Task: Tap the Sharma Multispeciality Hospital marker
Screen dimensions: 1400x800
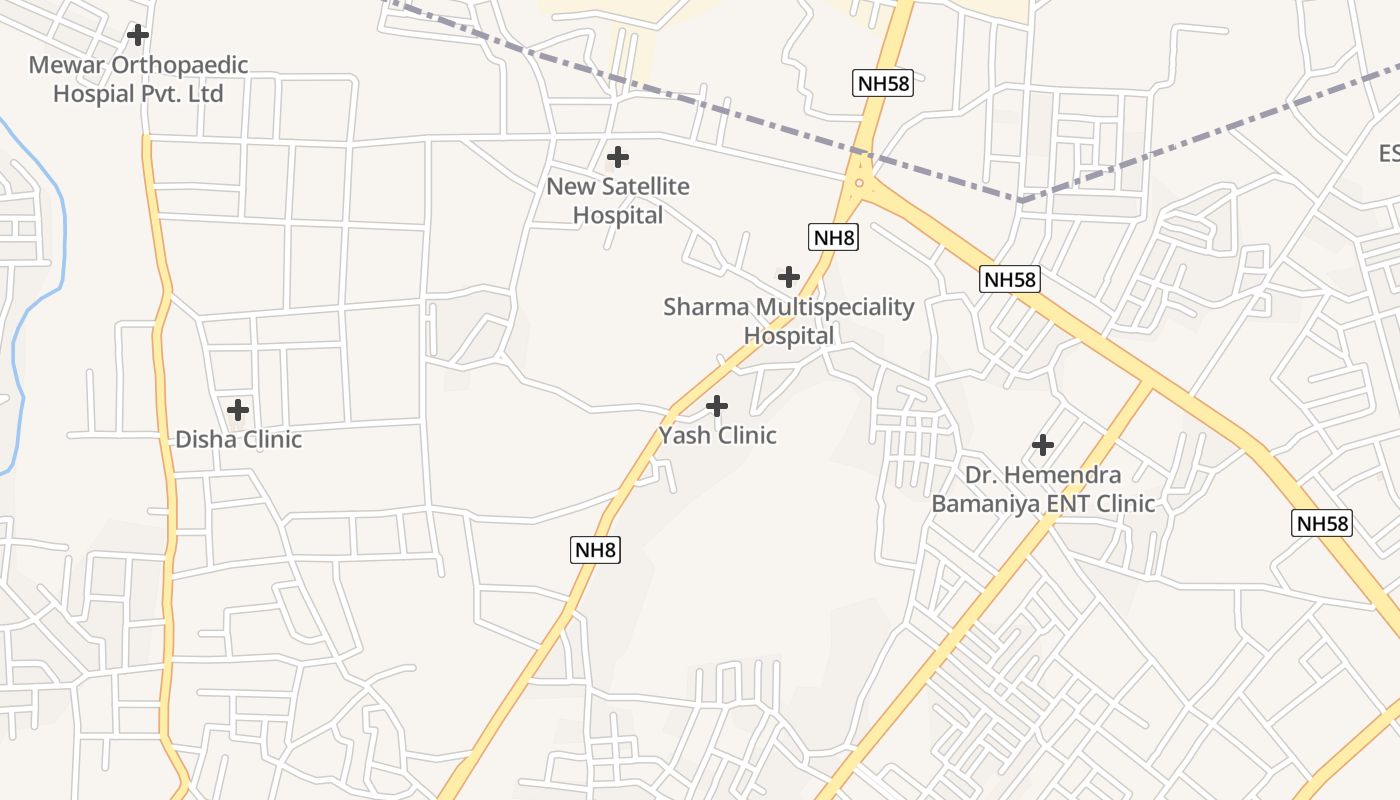Action: pos(789,276)
